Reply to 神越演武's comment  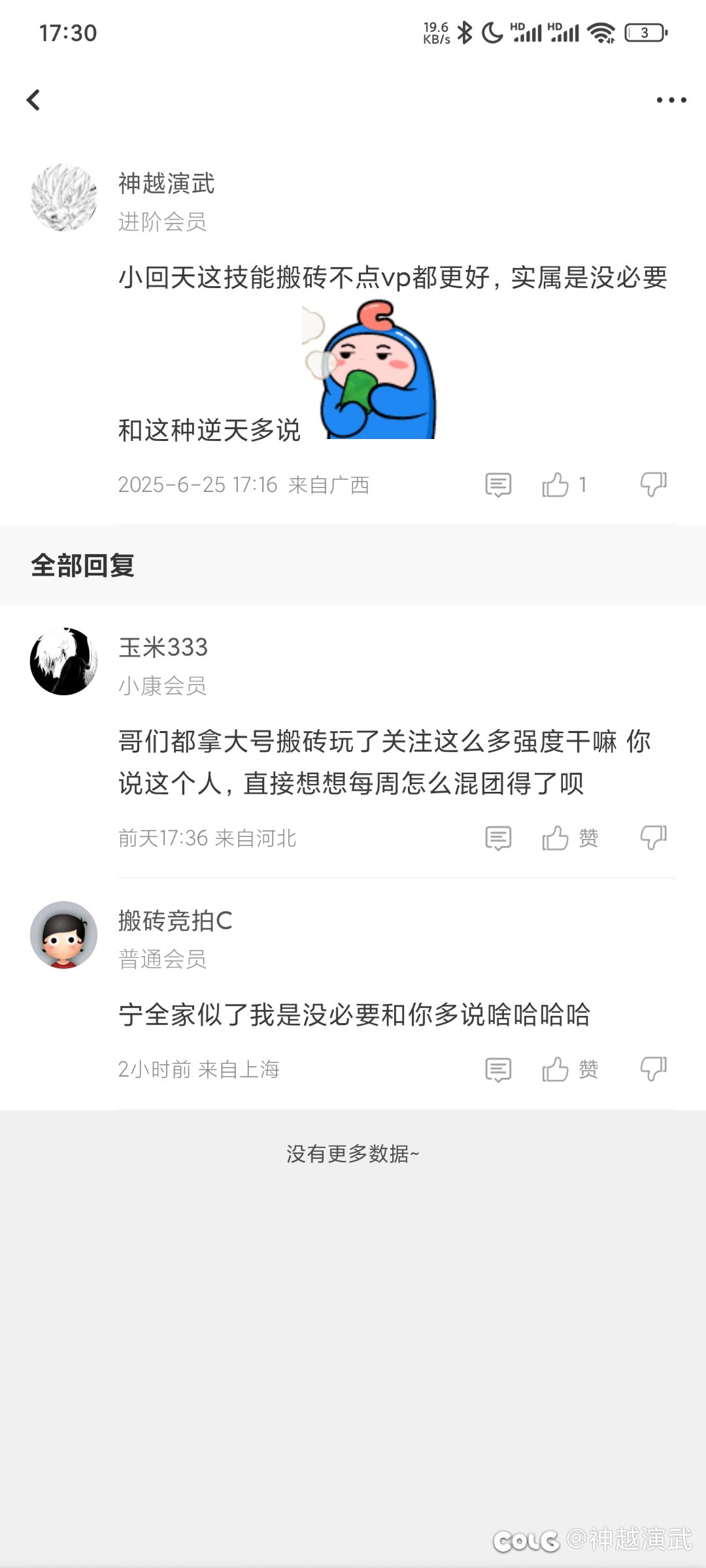(498, 485)
